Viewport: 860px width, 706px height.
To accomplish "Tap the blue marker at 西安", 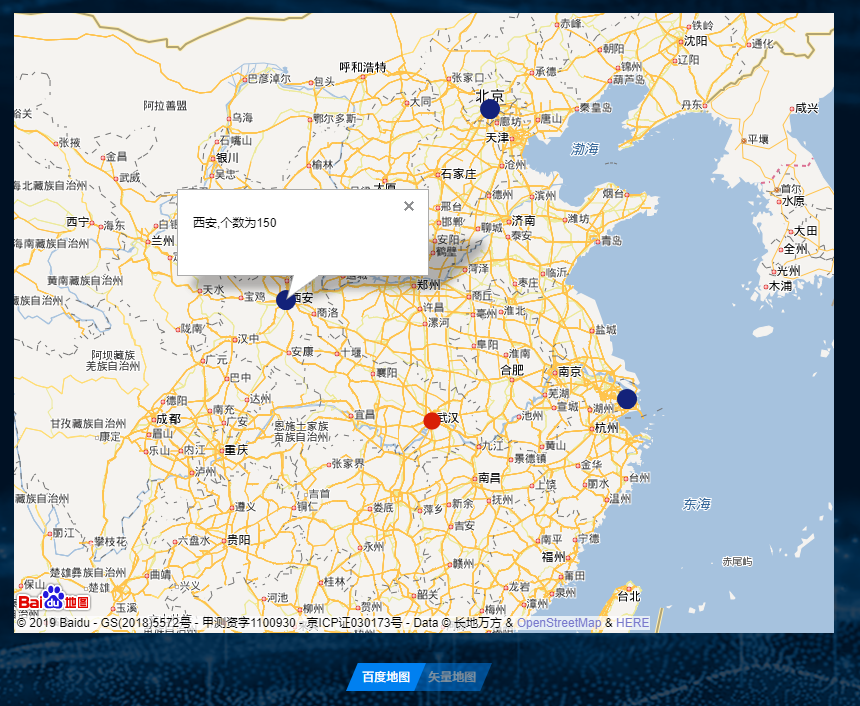I will (x=286, y=300).
